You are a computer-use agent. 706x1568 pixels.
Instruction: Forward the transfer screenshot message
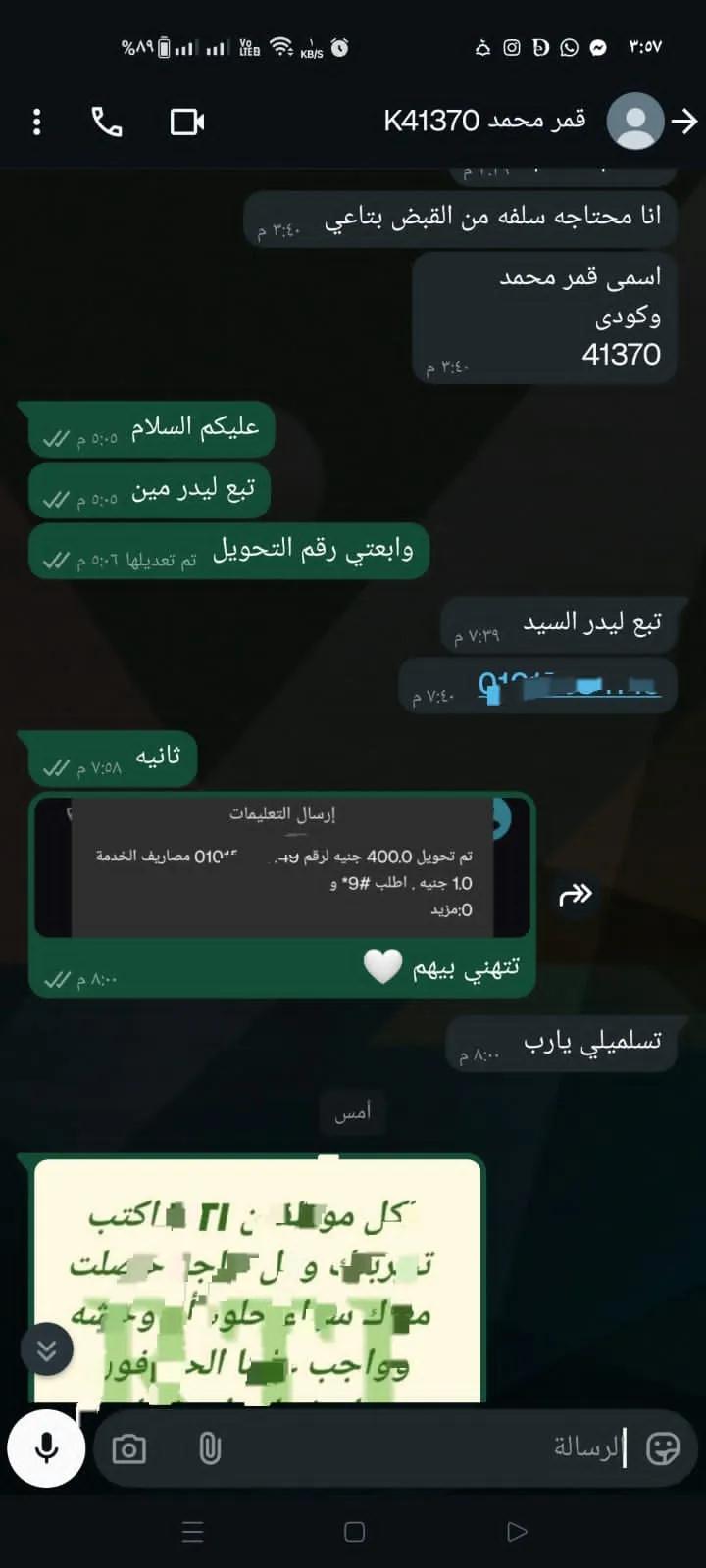point(576,893)
